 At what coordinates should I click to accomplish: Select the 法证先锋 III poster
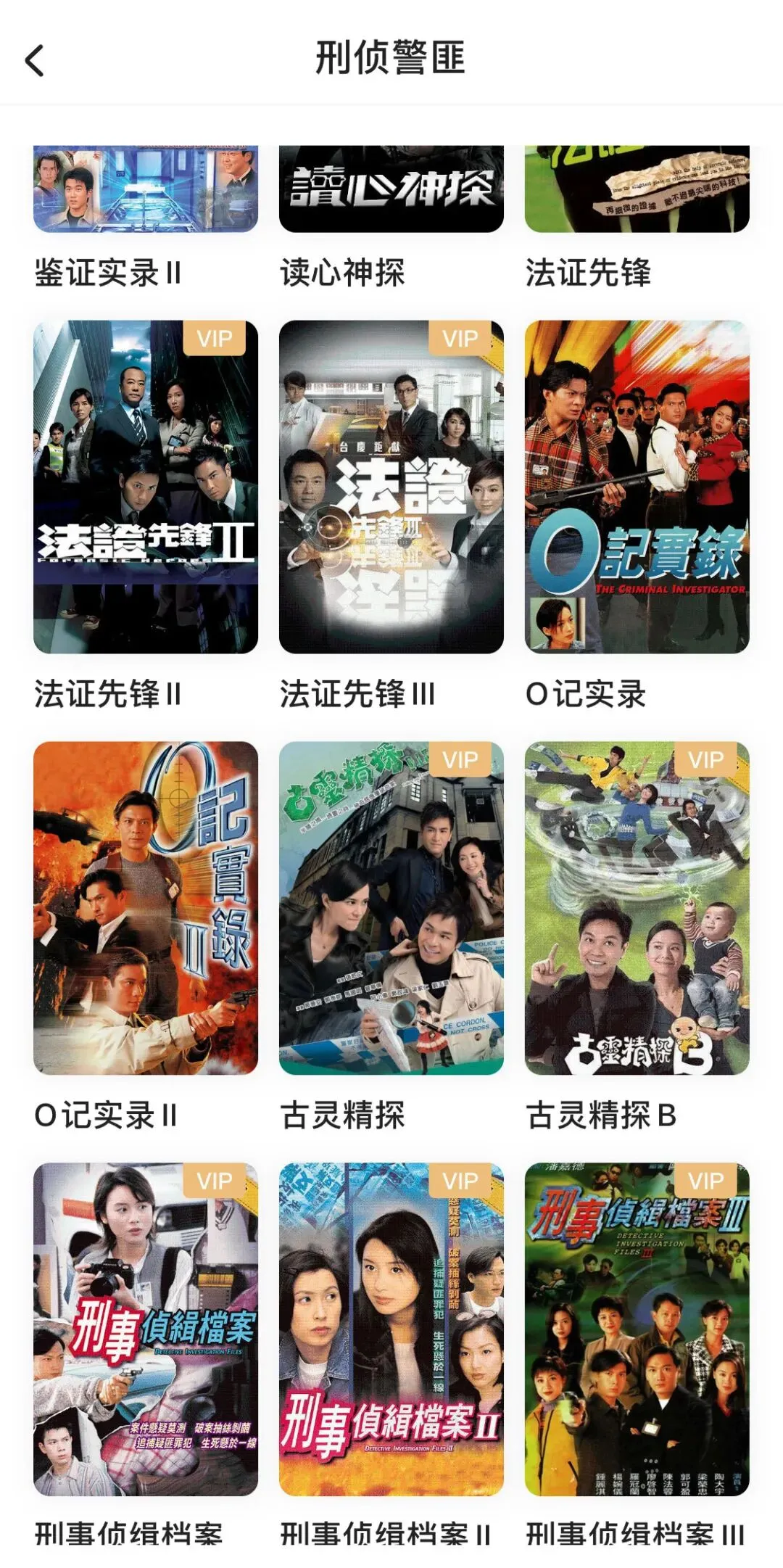391,487
